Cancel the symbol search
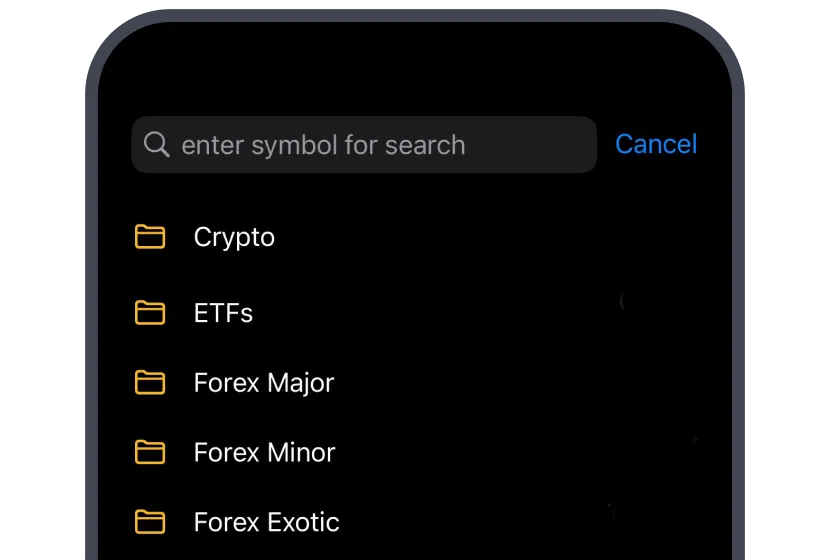Image resolution: width=832 pixels, height=560 pixels. tap(656, 145)
